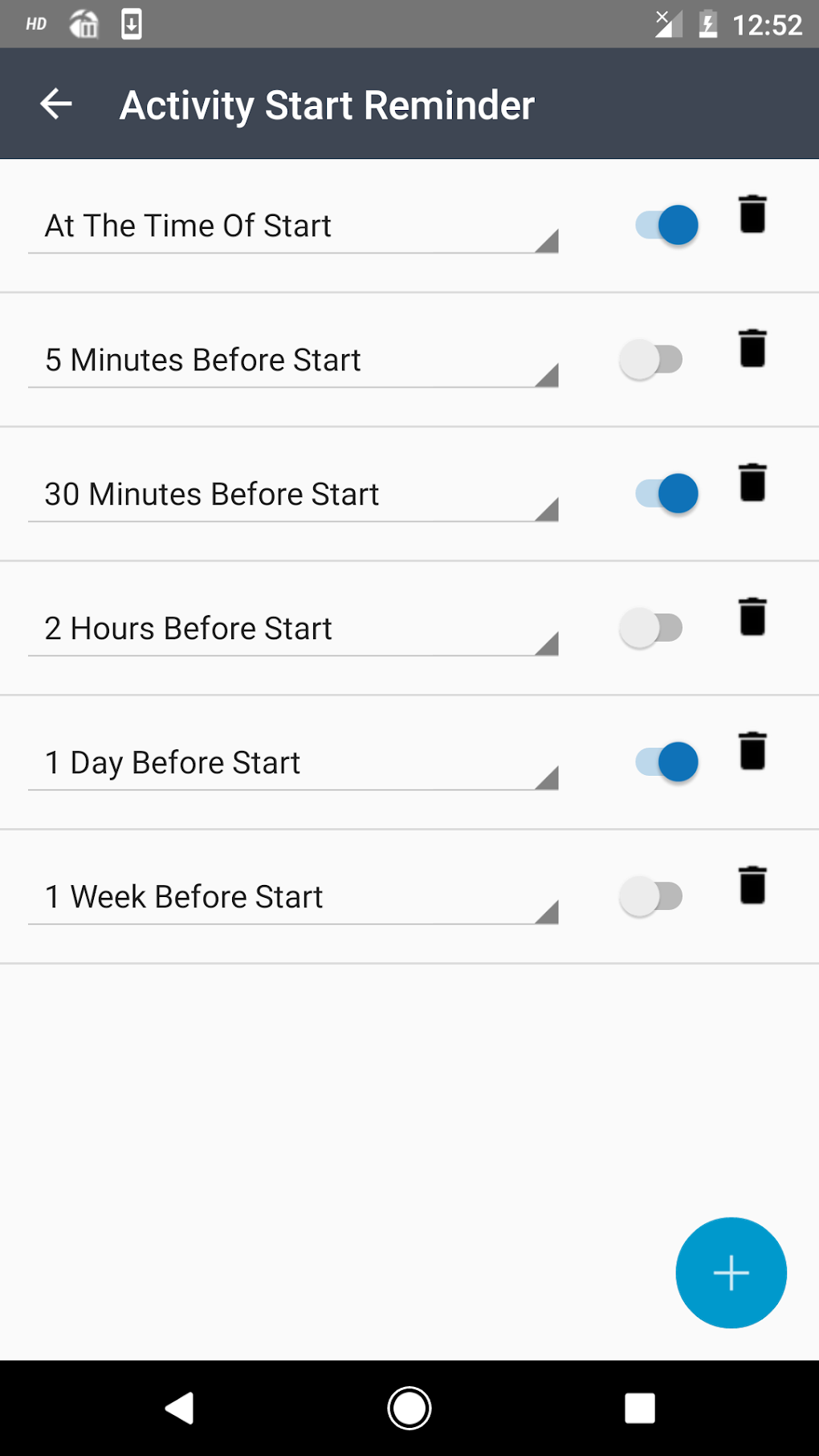Delete the 'At The Time Of Start' reminder
This screenshot has height=1456, width=819.
tap(752, 214)
